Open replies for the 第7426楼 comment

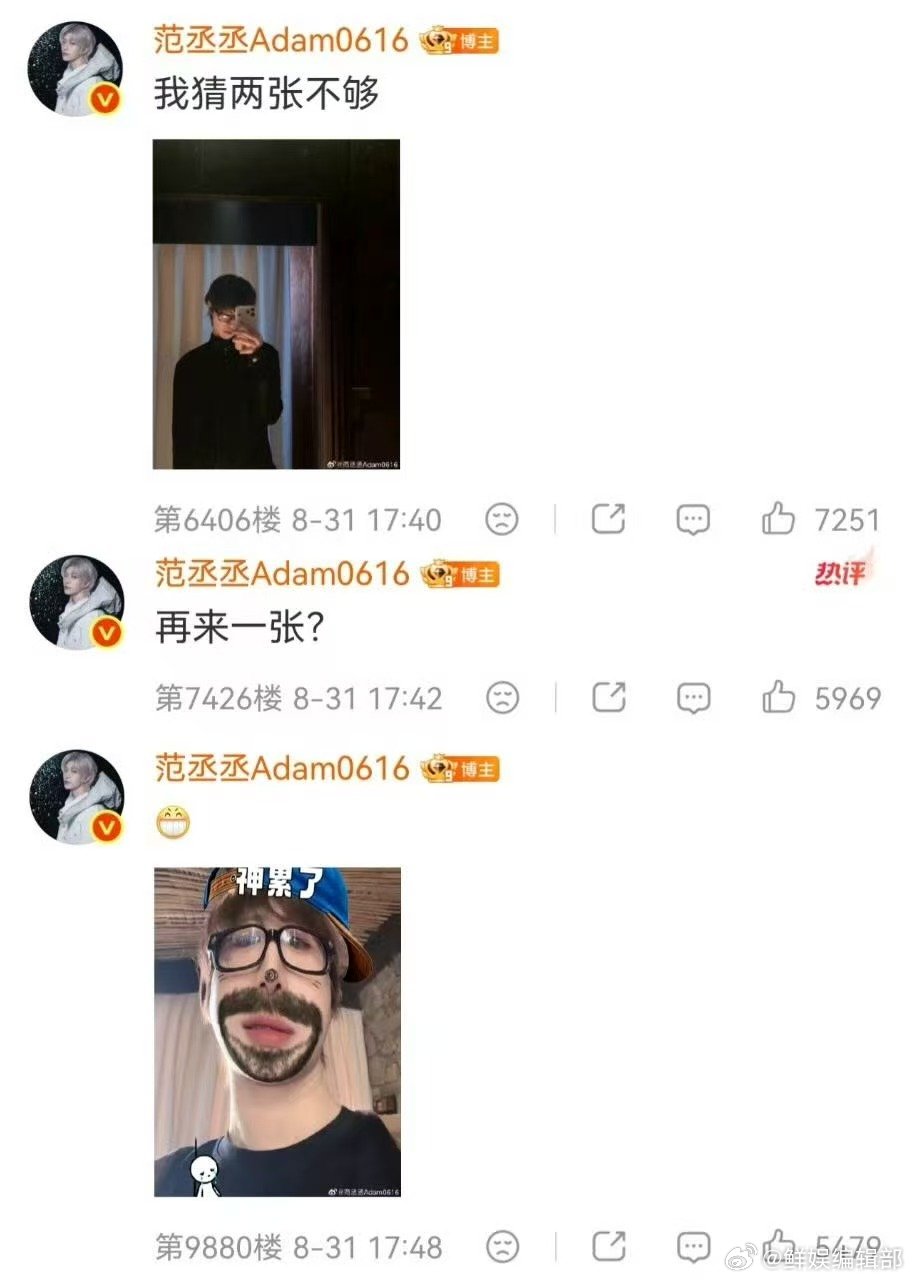click(693, 697)
